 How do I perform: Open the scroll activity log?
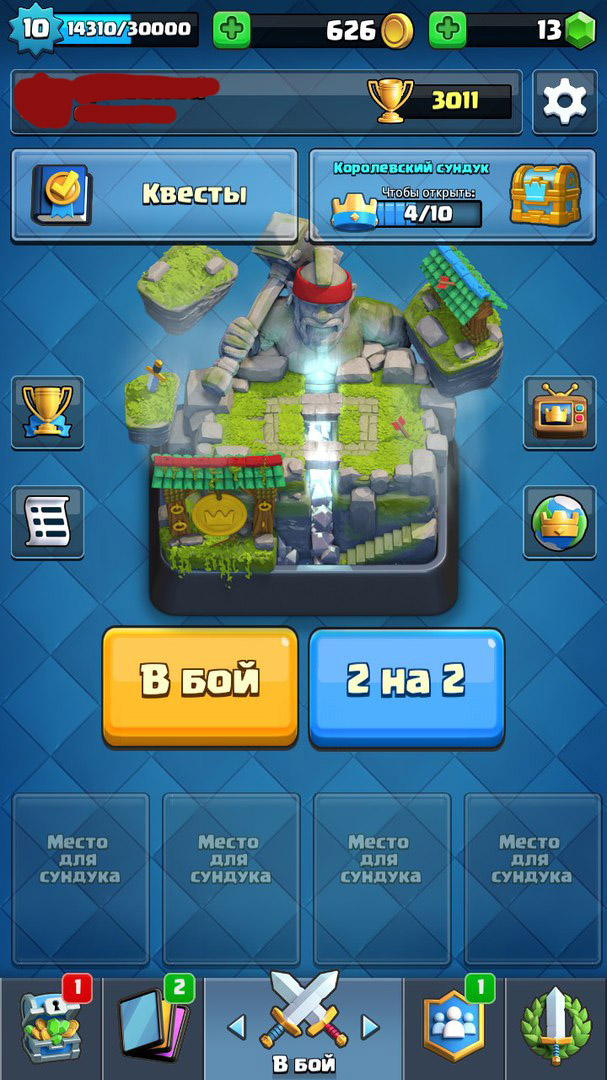[x=48, y=522]
